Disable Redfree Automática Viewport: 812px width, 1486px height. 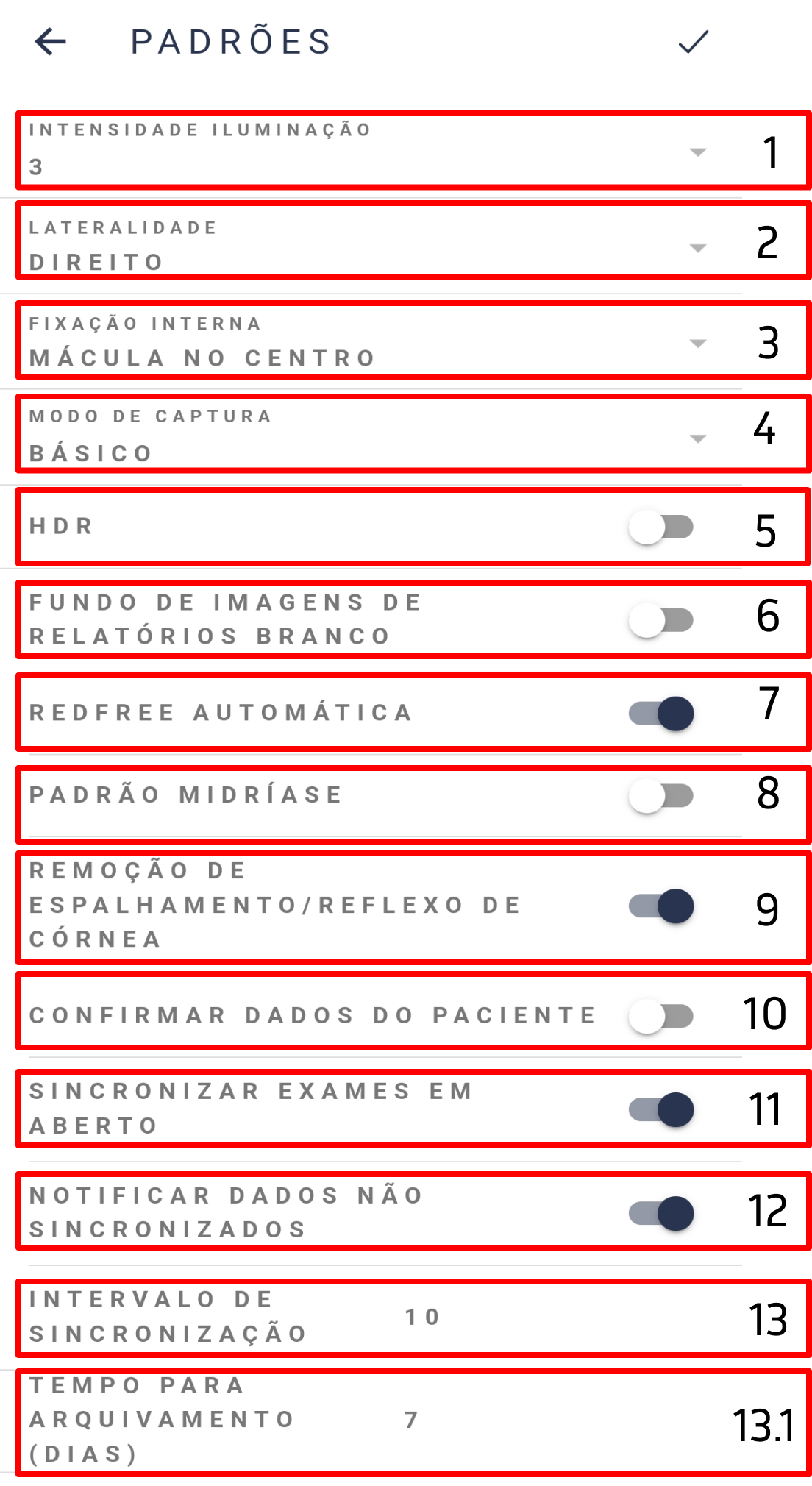tap(661, 713)
